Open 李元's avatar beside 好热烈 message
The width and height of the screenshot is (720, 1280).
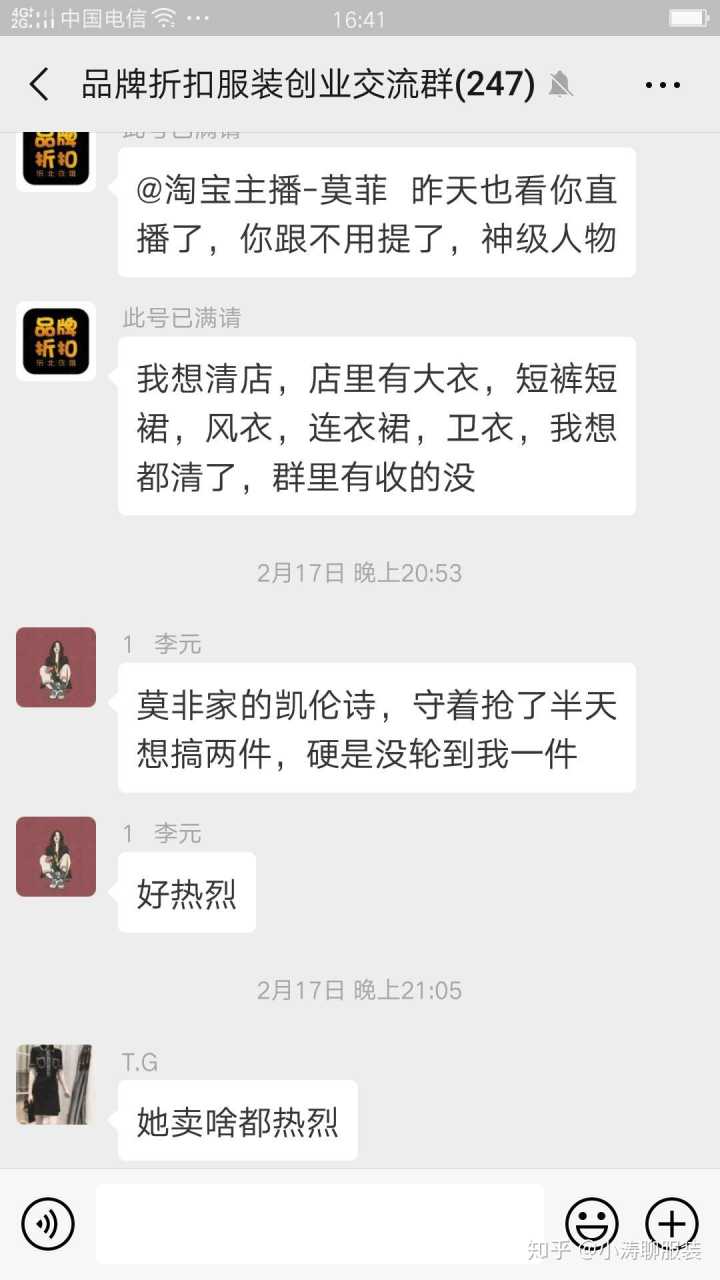tap(56, 856)
